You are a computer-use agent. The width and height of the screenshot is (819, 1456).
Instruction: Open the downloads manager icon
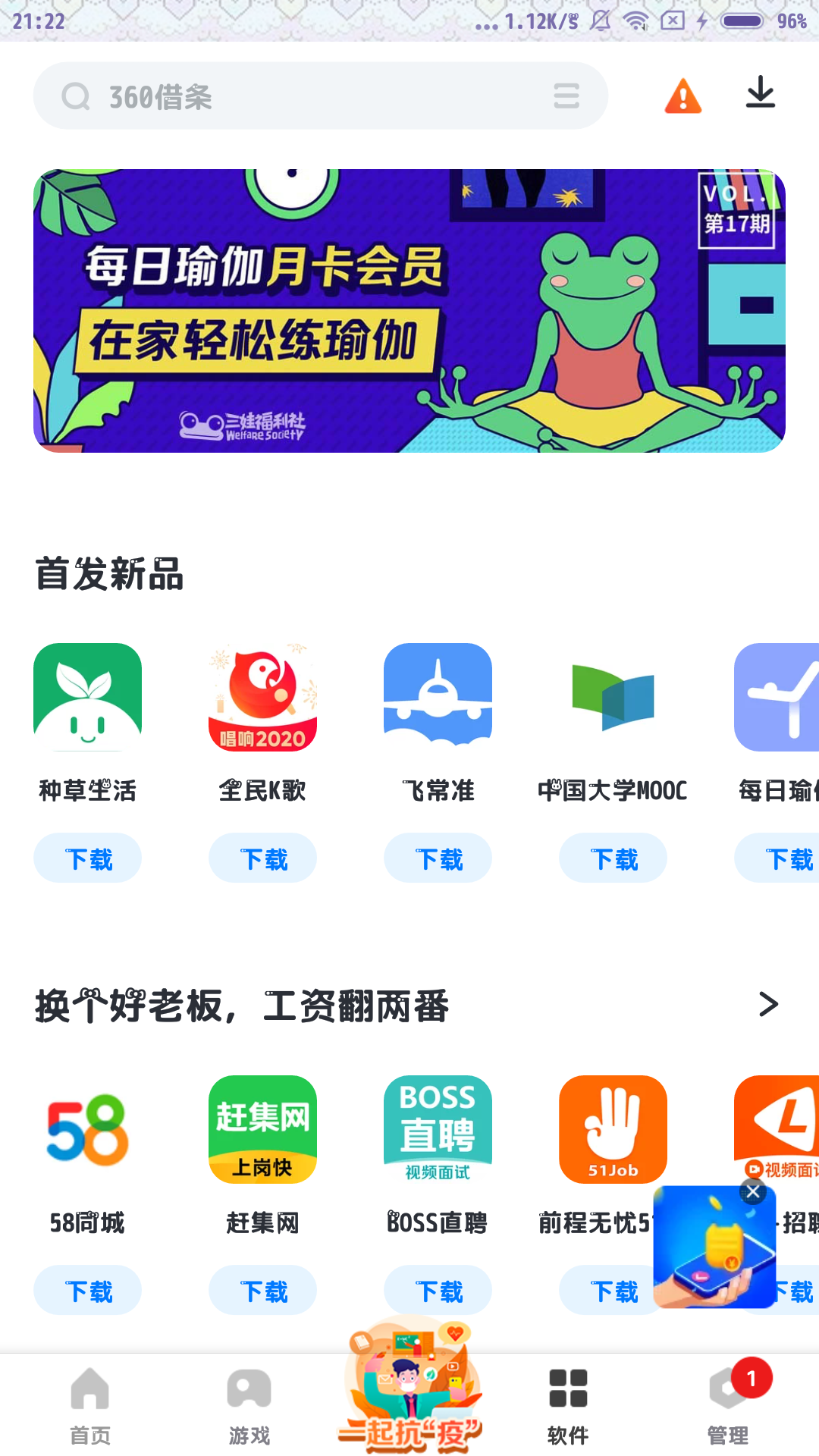(x=760, y=93)
